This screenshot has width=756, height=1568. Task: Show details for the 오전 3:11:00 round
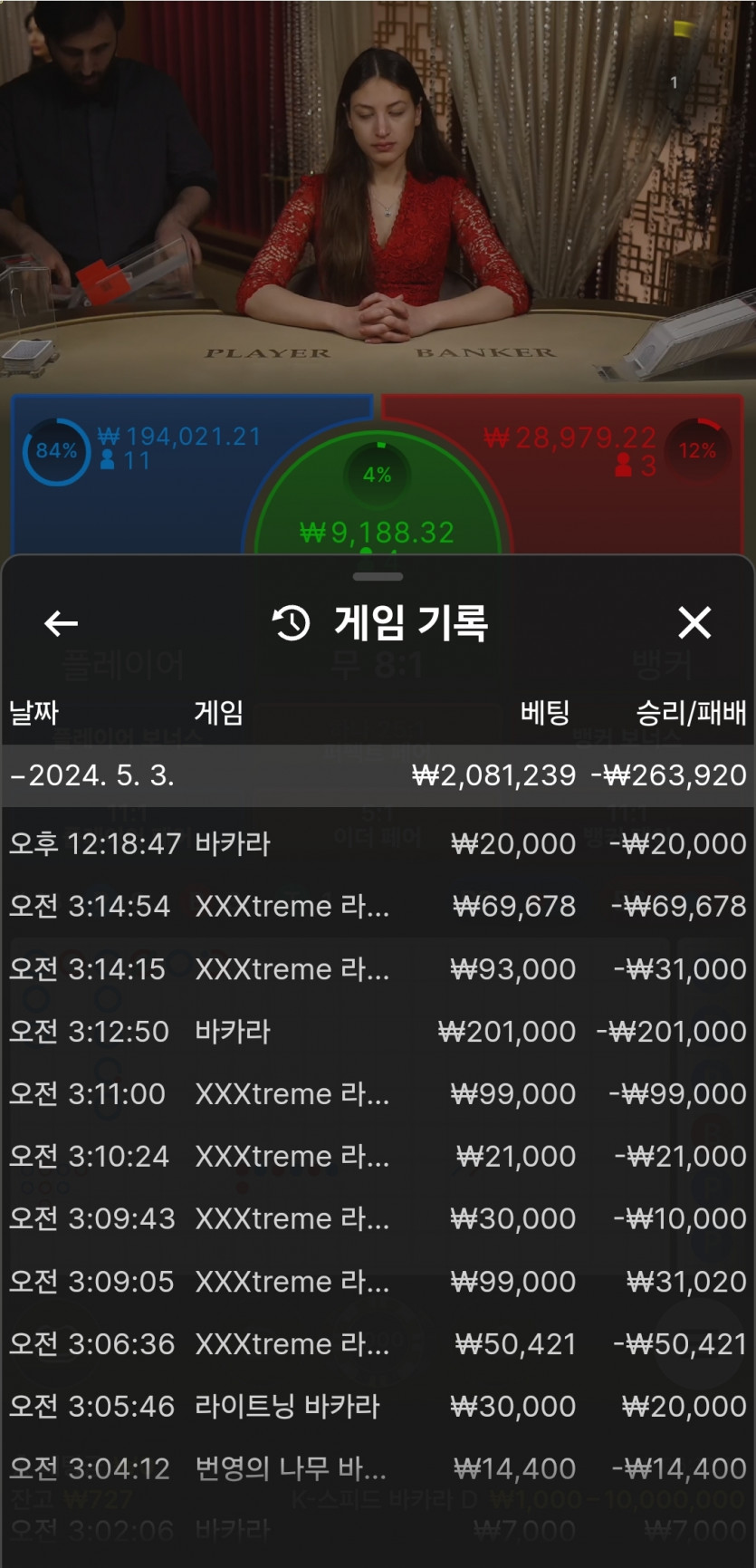(378, 1094)
